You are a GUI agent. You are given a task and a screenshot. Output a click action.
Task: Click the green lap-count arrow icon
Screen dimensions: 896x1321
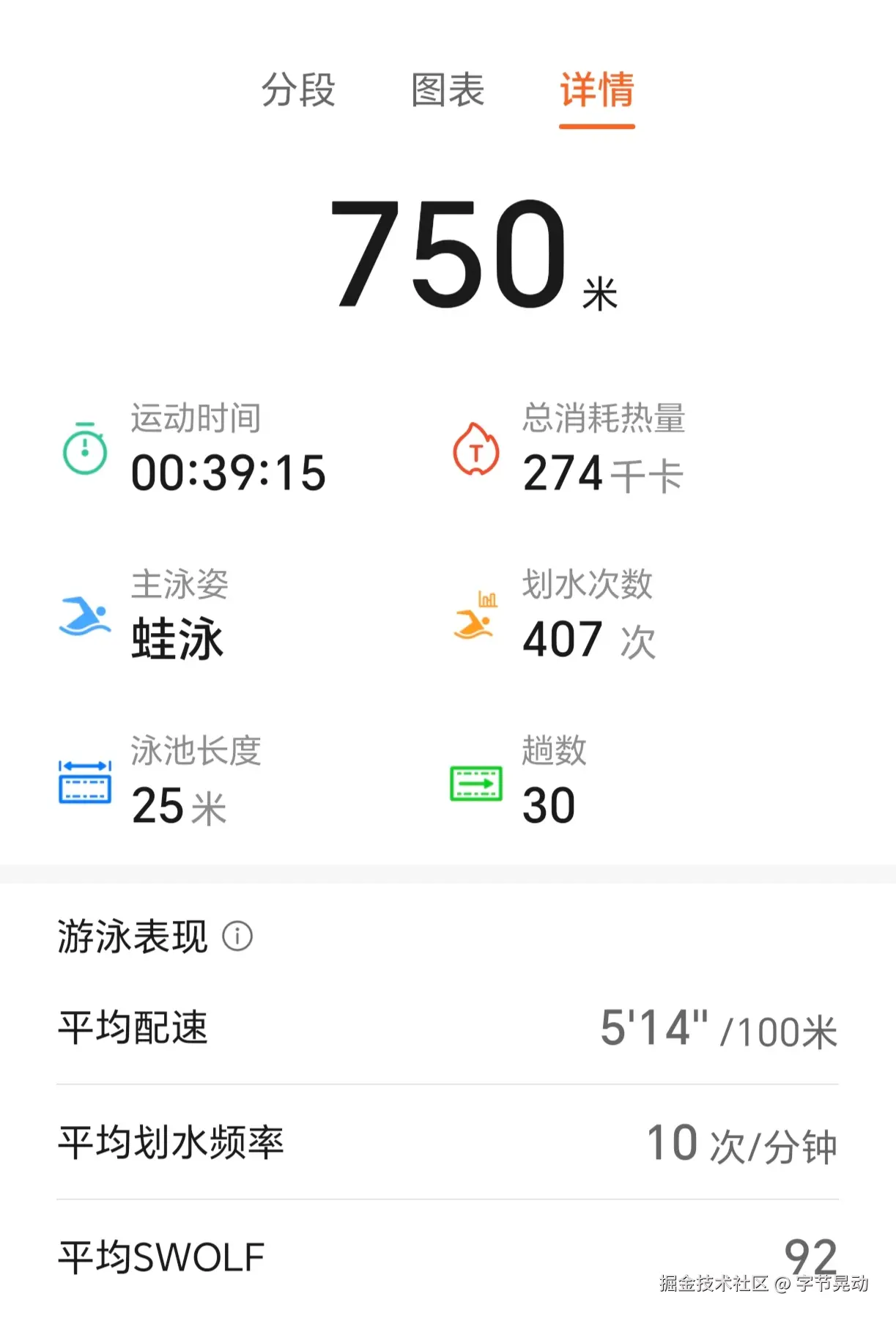[476, 785]
